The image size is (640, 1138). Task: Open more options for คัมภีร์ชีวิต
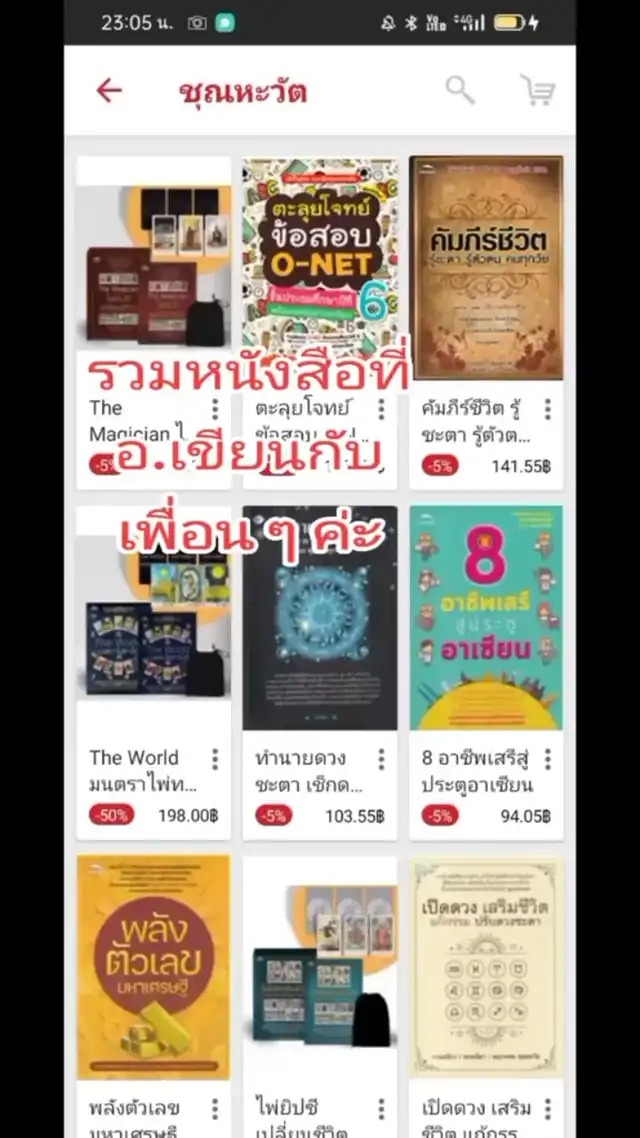547,409
